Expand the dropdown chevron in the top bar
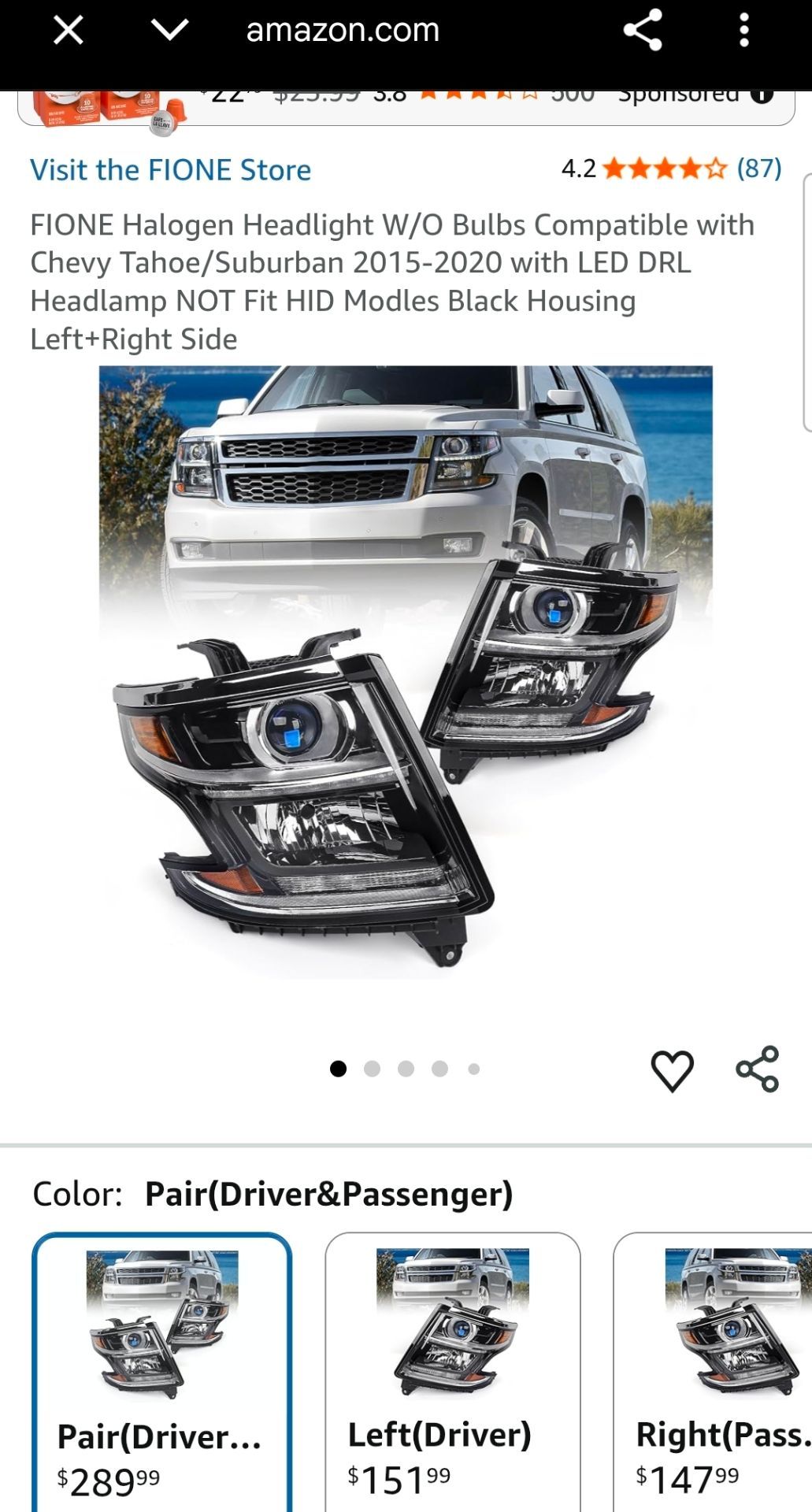Screen dimensions: 812x1512 pyautogui.click(x=169, y=31)
